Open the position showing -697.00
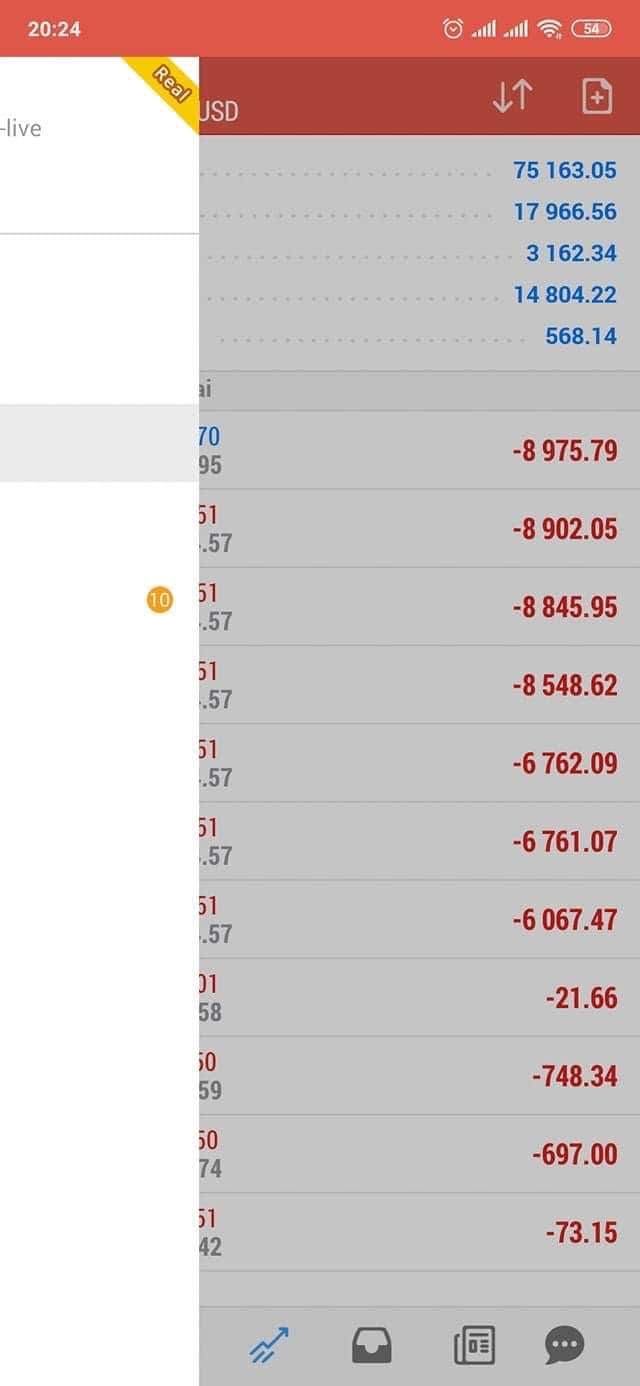640x1386 pixels. point(420,1154)
